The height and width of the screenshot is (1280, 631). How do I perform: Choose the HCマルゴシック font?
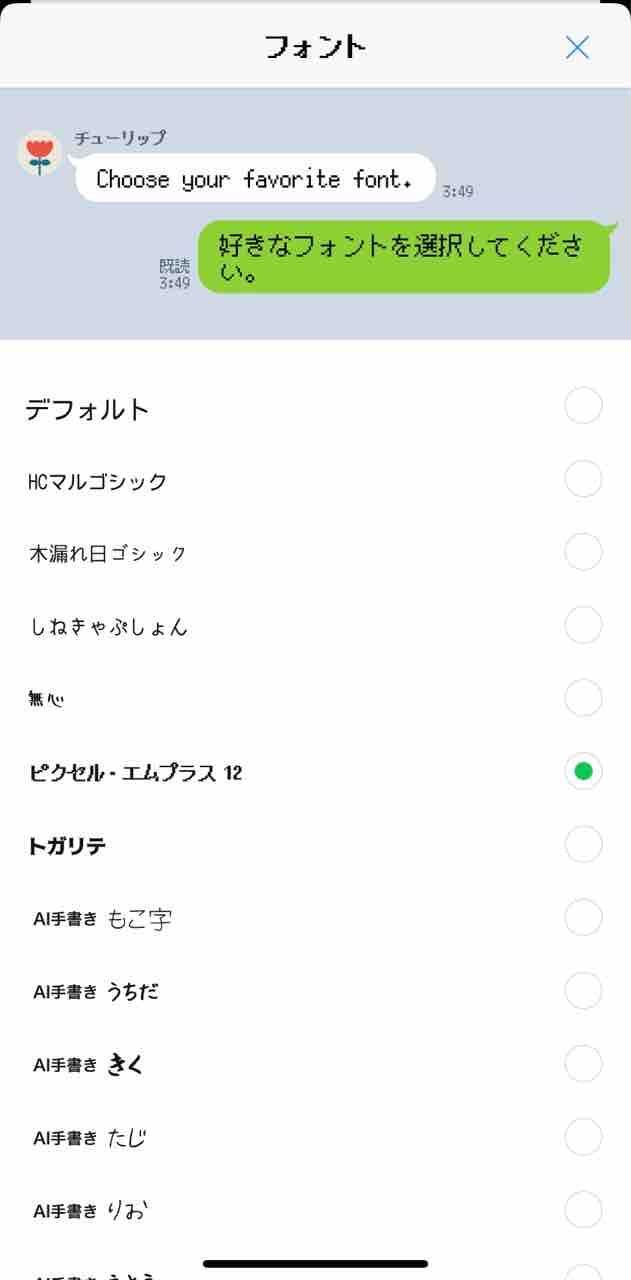[x=583, y=480]
